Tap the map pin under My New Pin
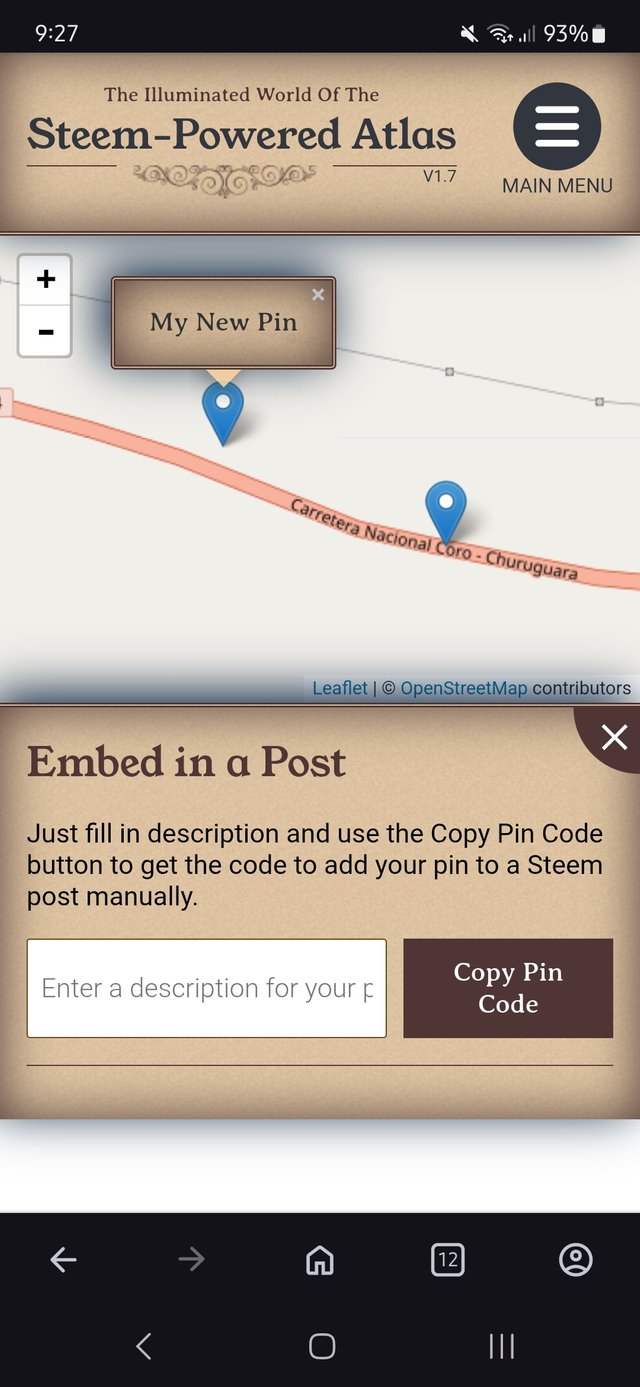 pyautogui.click(x=223, y=410)
